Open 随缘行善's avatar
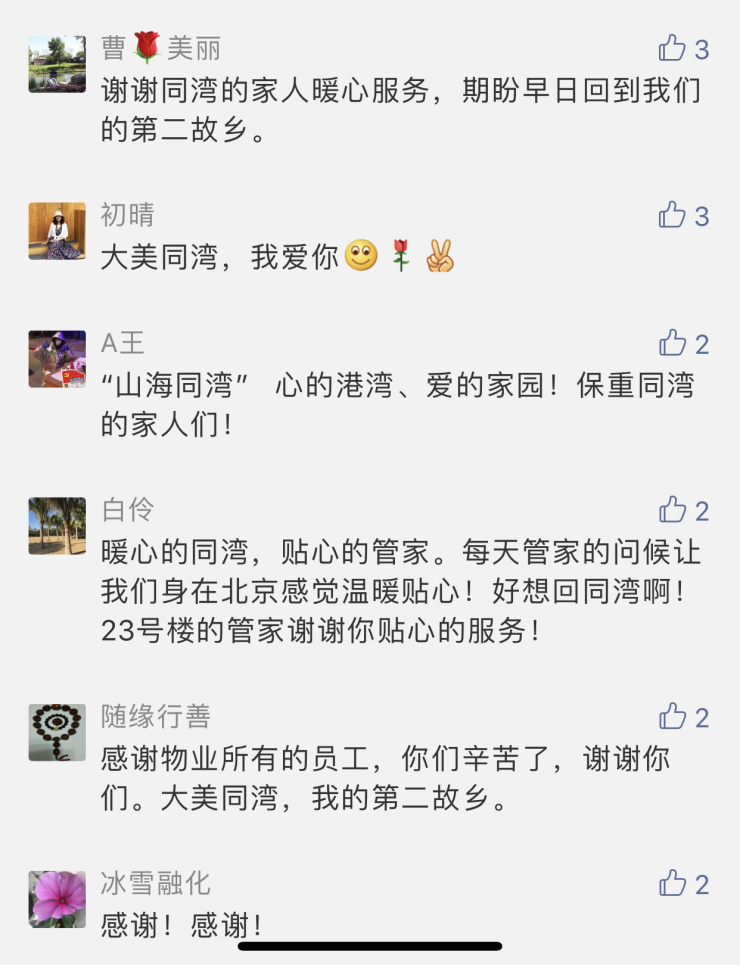740x965 pixels. click(57, 732)
